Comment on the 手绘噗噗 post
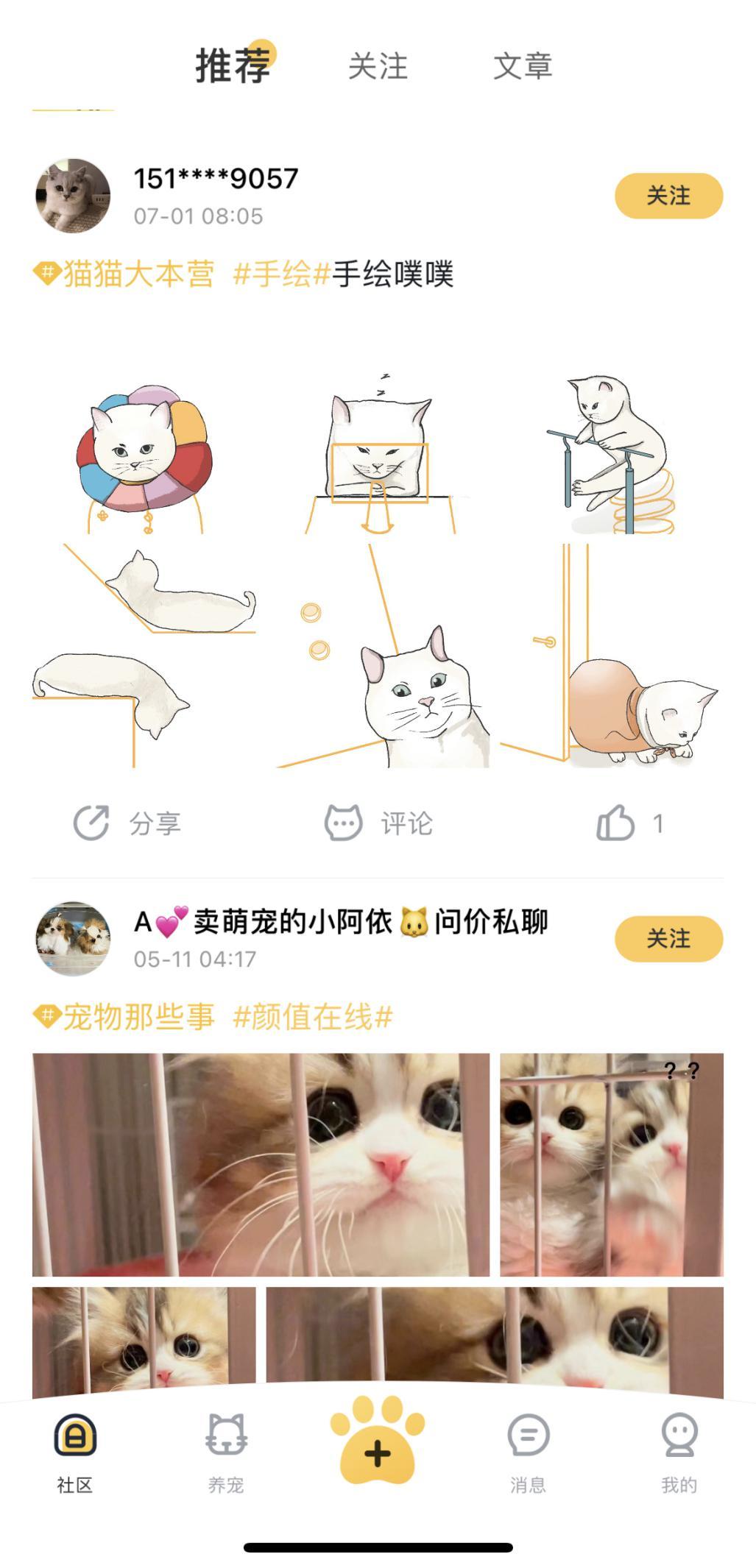 pyautogui.click(x=378, y=823)
